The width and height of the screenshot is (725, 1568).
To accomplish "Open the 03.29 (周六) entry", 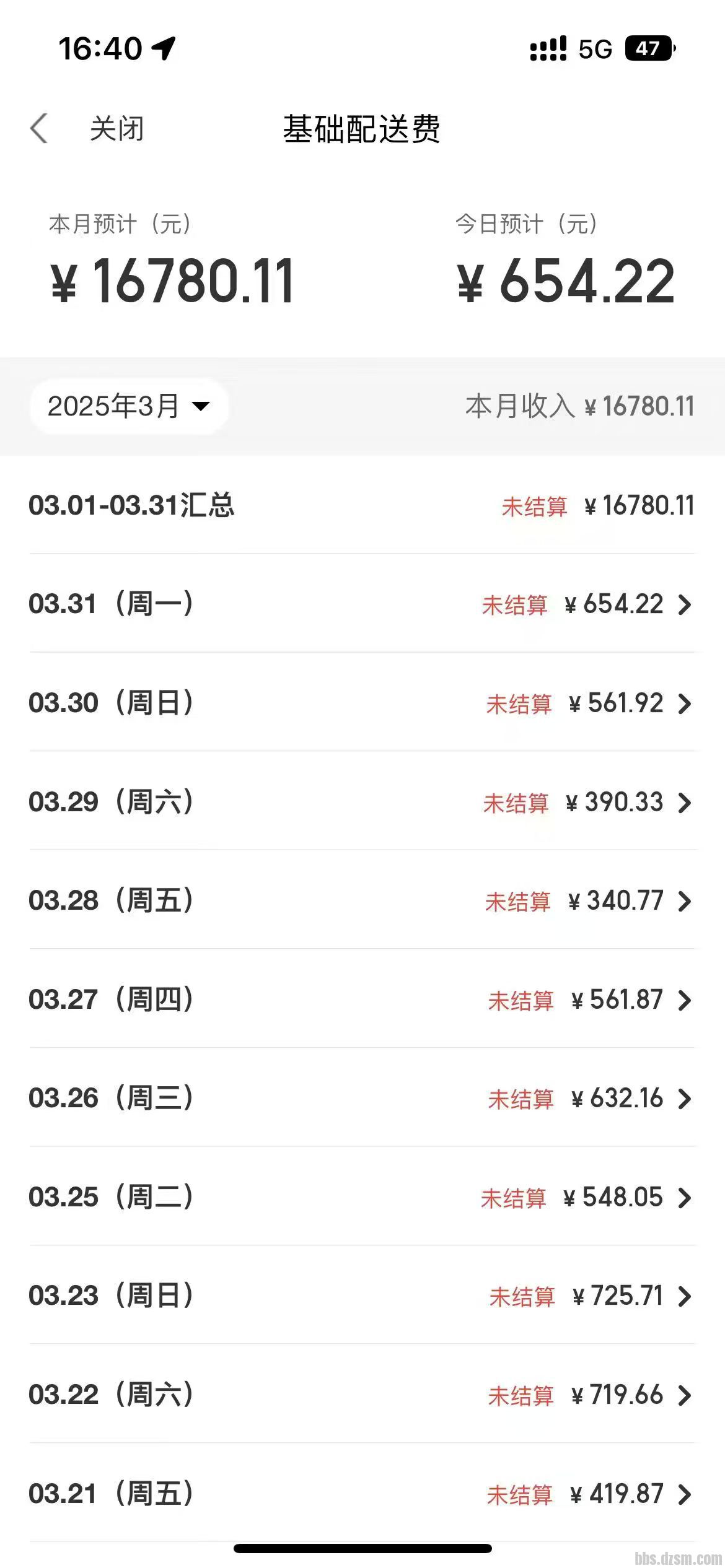I will 362,802.
